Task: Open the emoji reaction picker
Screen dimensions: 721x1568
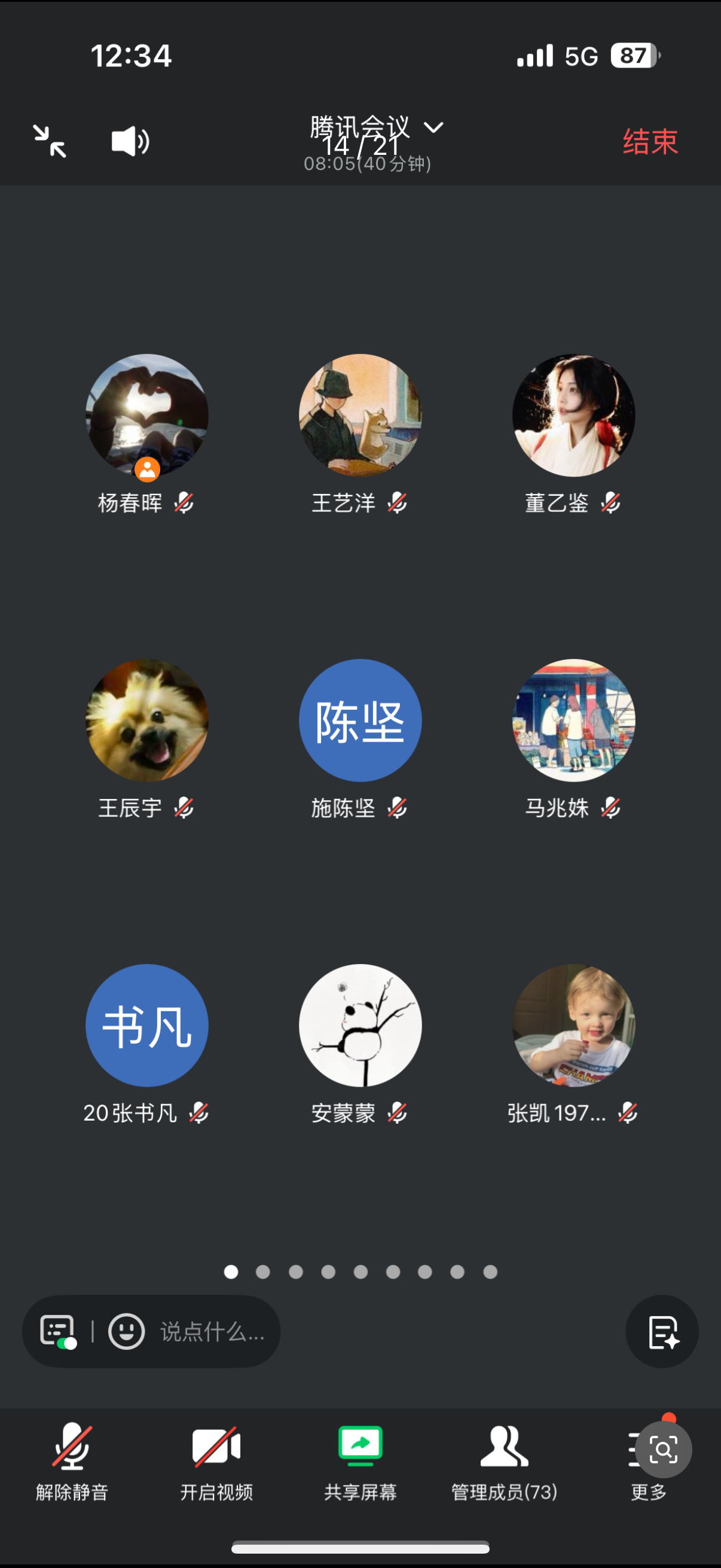Action: click(127, 1331)
